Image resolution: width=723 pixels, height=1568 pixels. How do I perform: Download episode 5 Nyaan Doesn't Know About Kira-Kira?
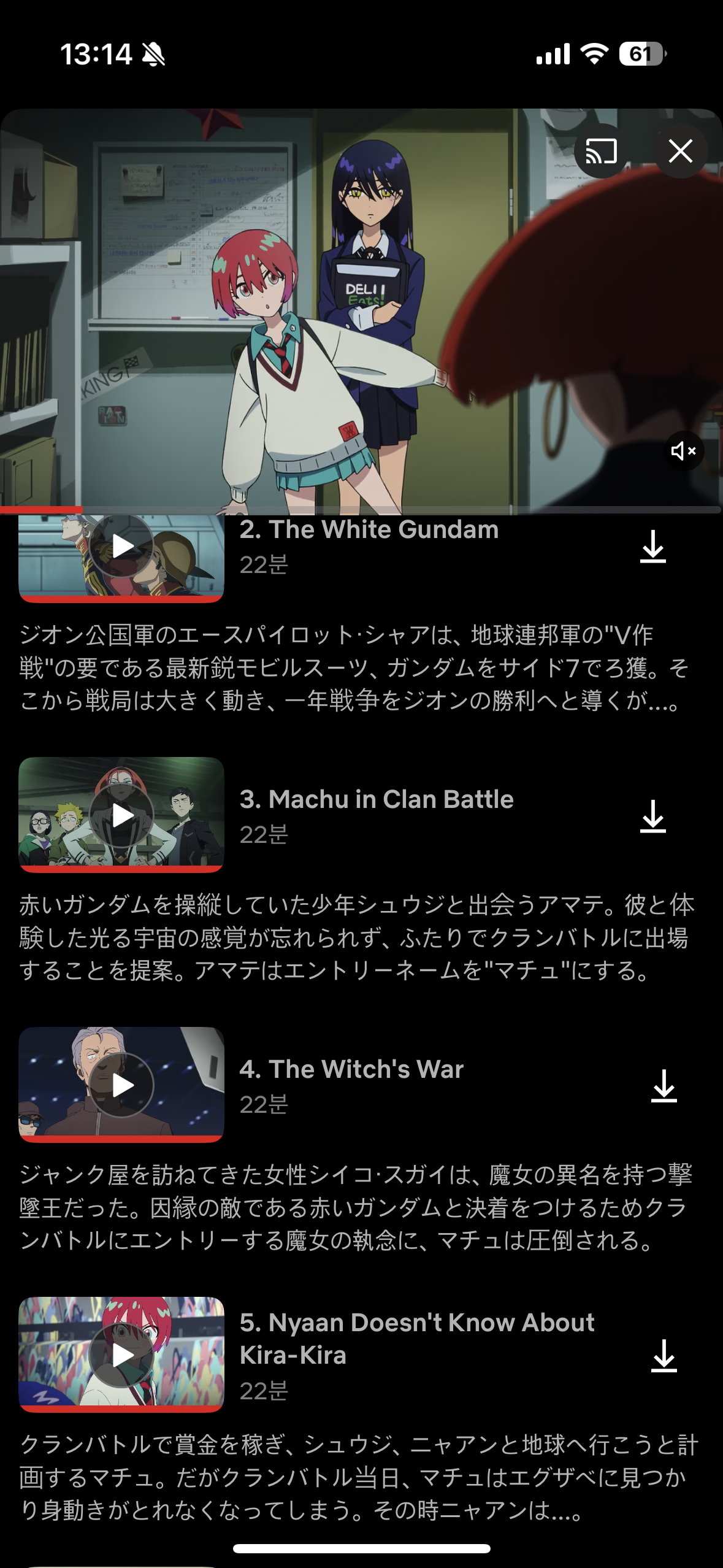pos(664,1356)
